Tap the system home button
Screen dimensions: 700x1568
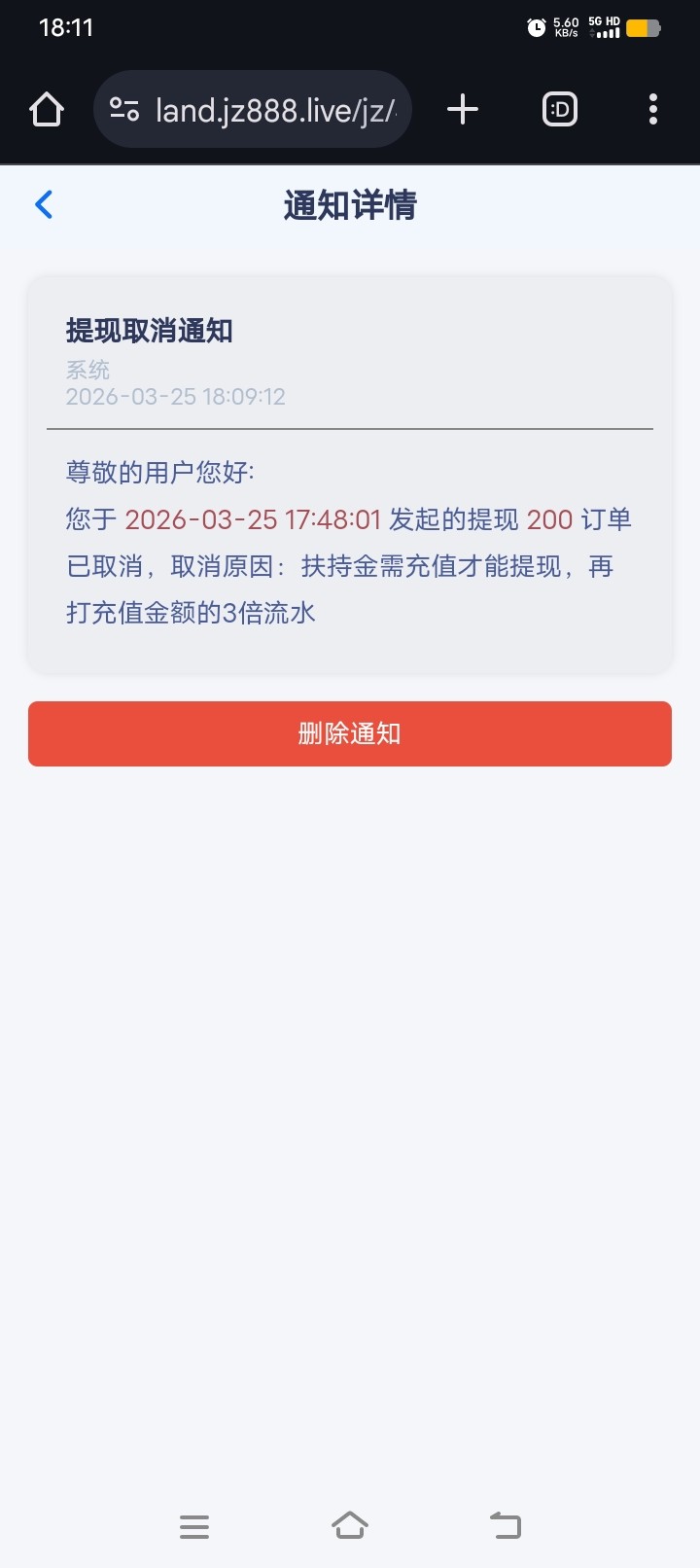(350, 1525)
